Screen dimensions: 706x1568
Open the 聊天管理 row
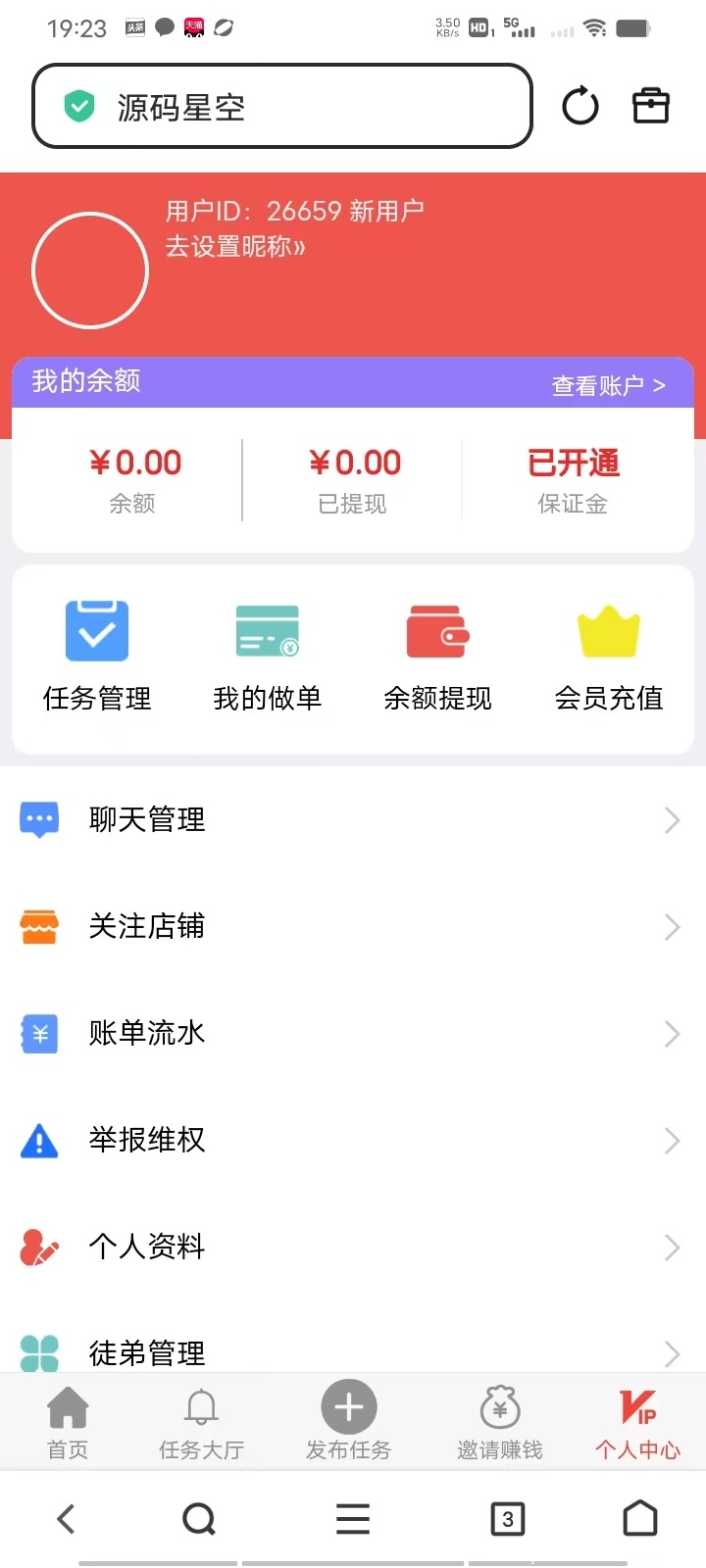pos(353,820)
